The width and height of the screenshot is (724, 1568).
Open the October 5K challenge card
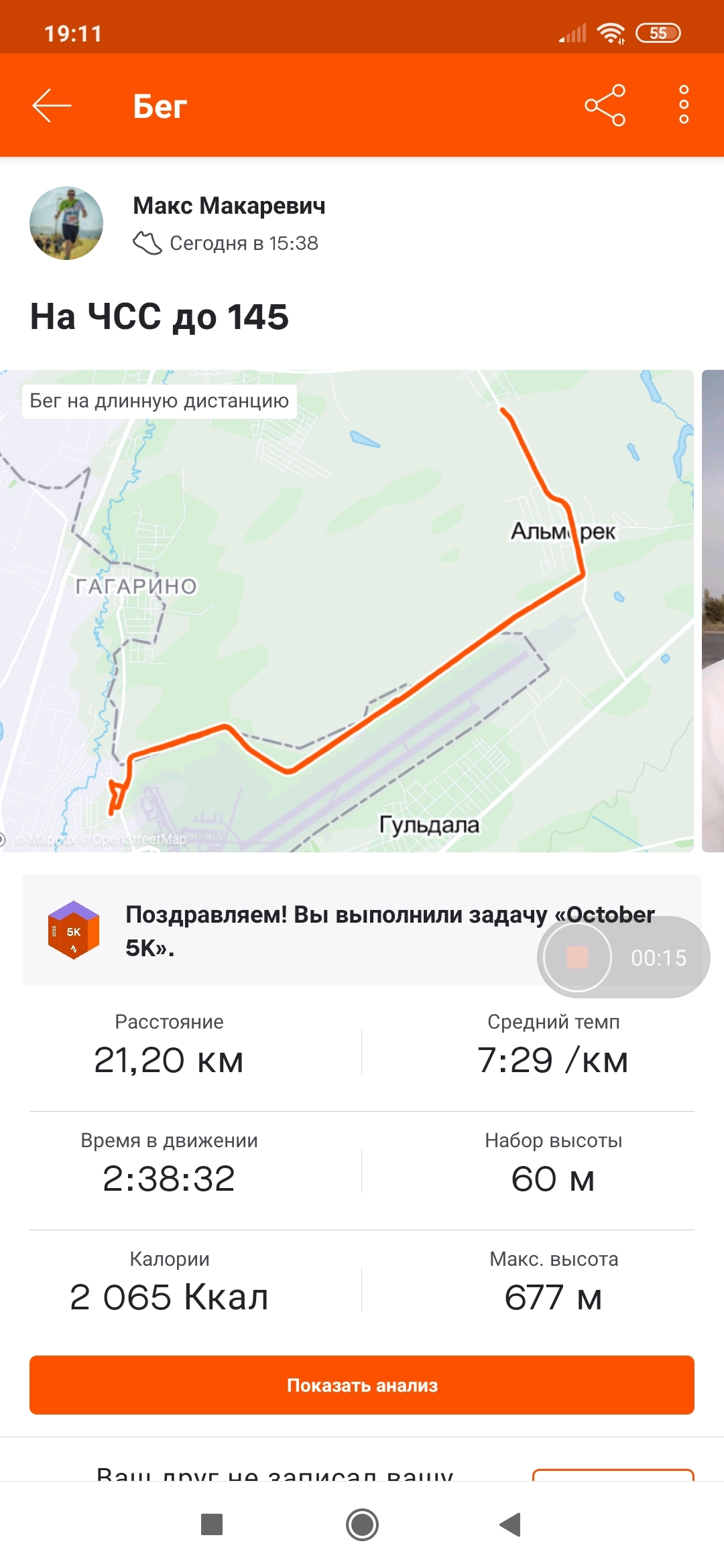coord(282,930)
